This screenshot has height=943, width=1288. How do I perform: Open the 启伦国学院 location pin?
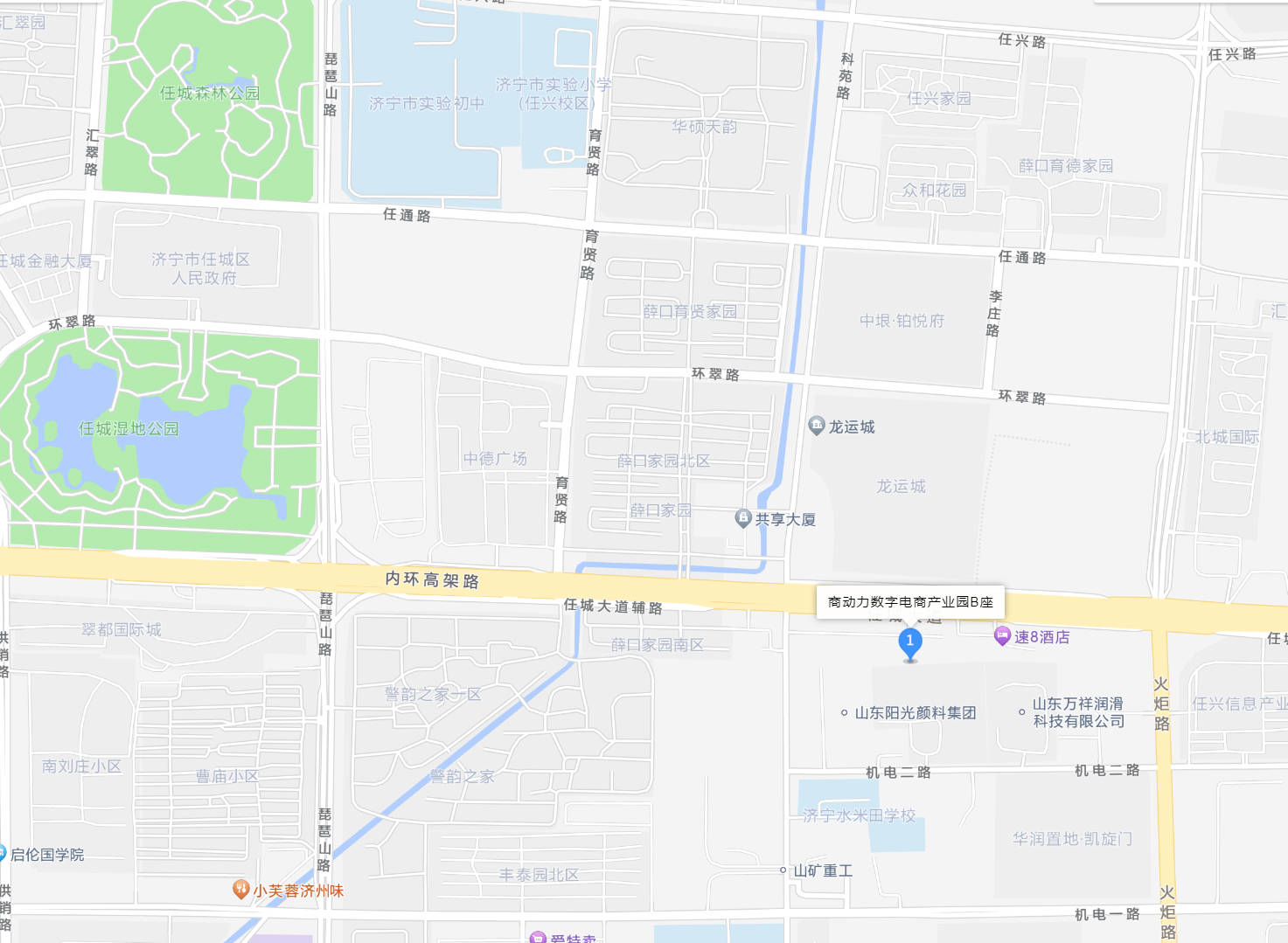(x=3, y=853)
